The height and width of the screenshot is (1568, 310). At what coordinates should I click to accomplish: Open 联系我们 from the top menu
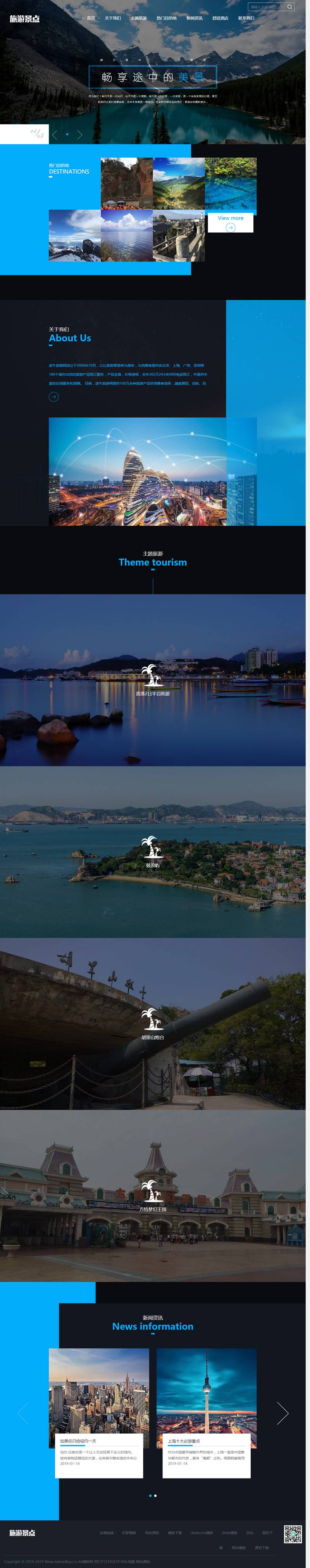[246, 18]
